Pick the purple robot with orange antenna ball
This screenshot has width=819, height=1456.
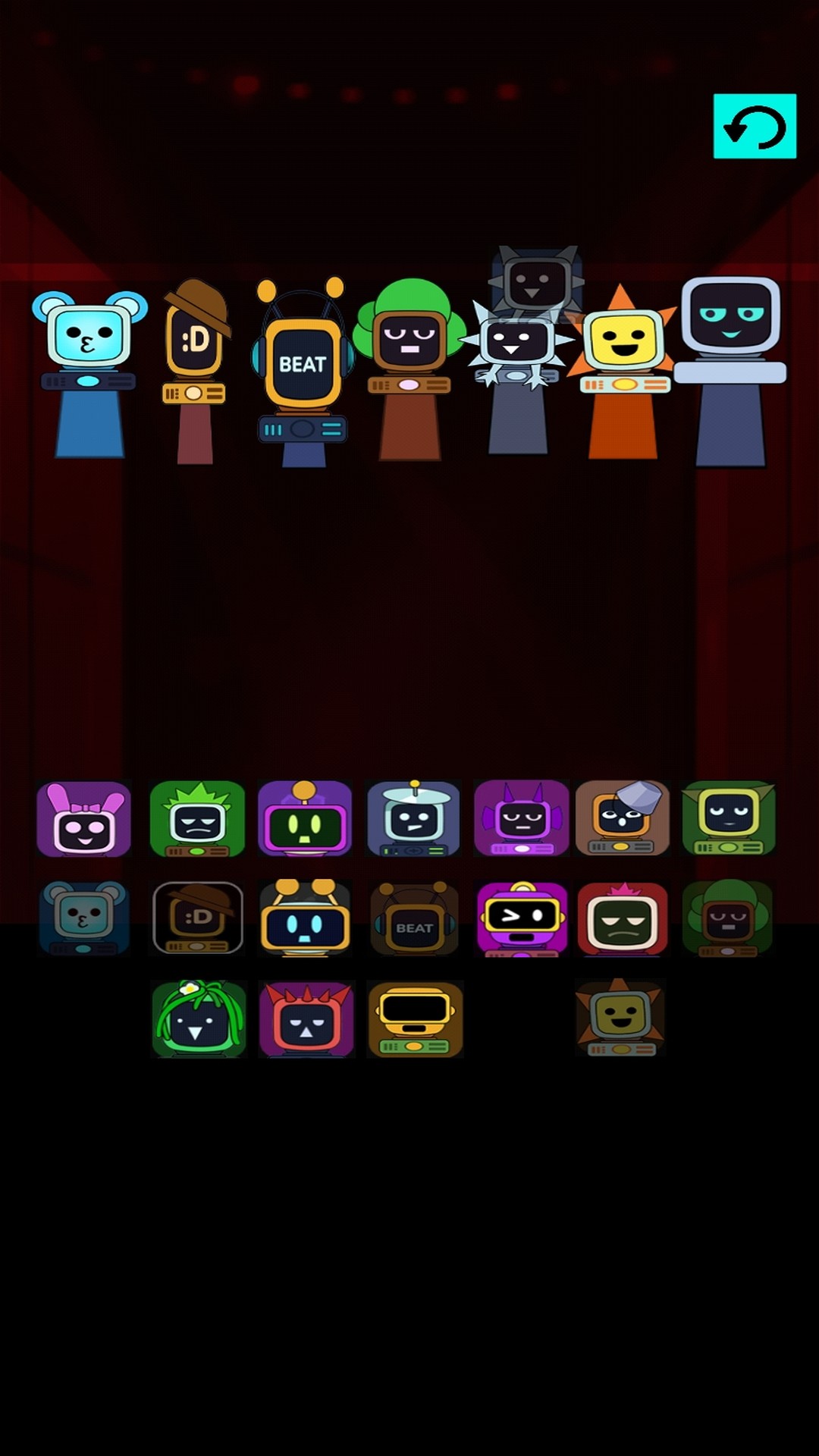(x=305, y=819)
